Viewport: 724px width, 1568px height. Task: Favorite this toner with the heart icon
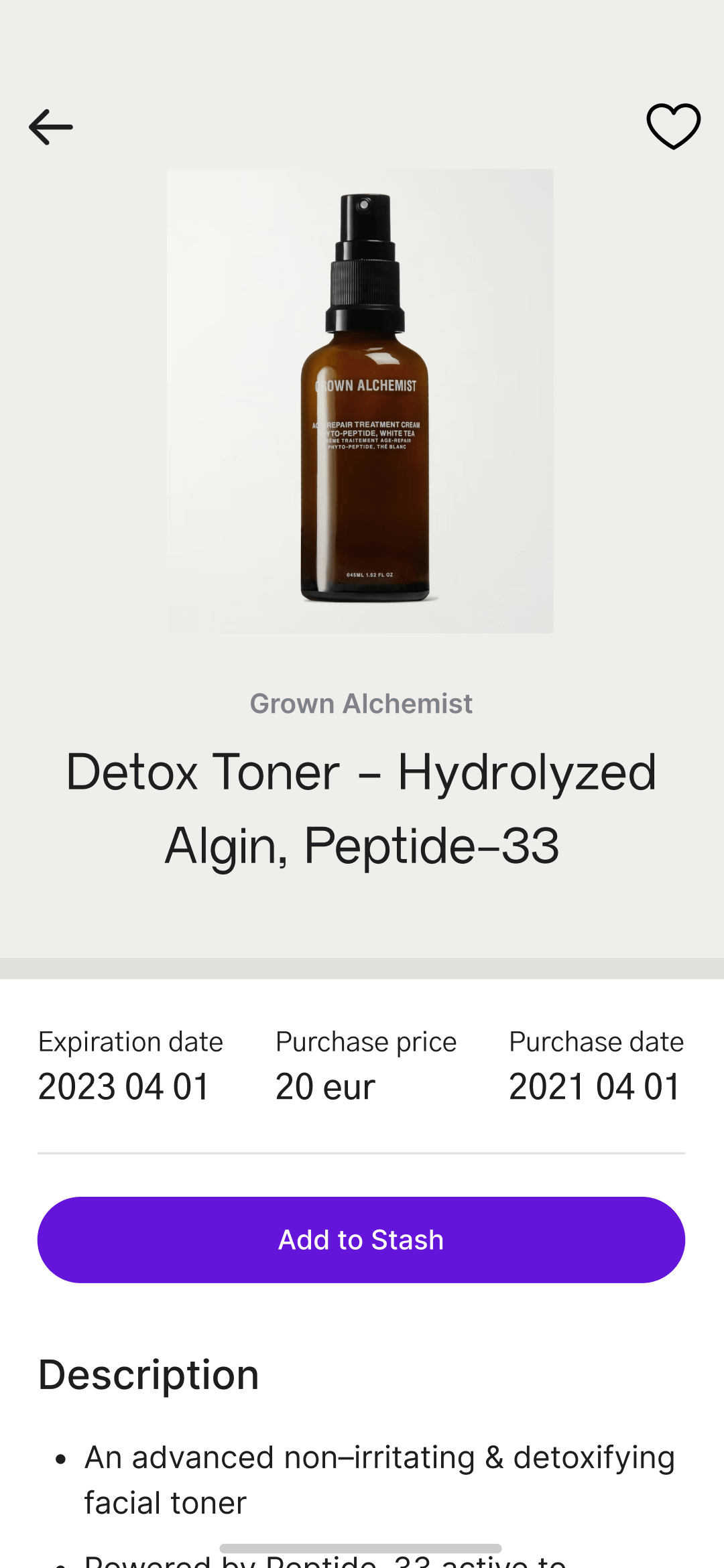pos(673,126)
